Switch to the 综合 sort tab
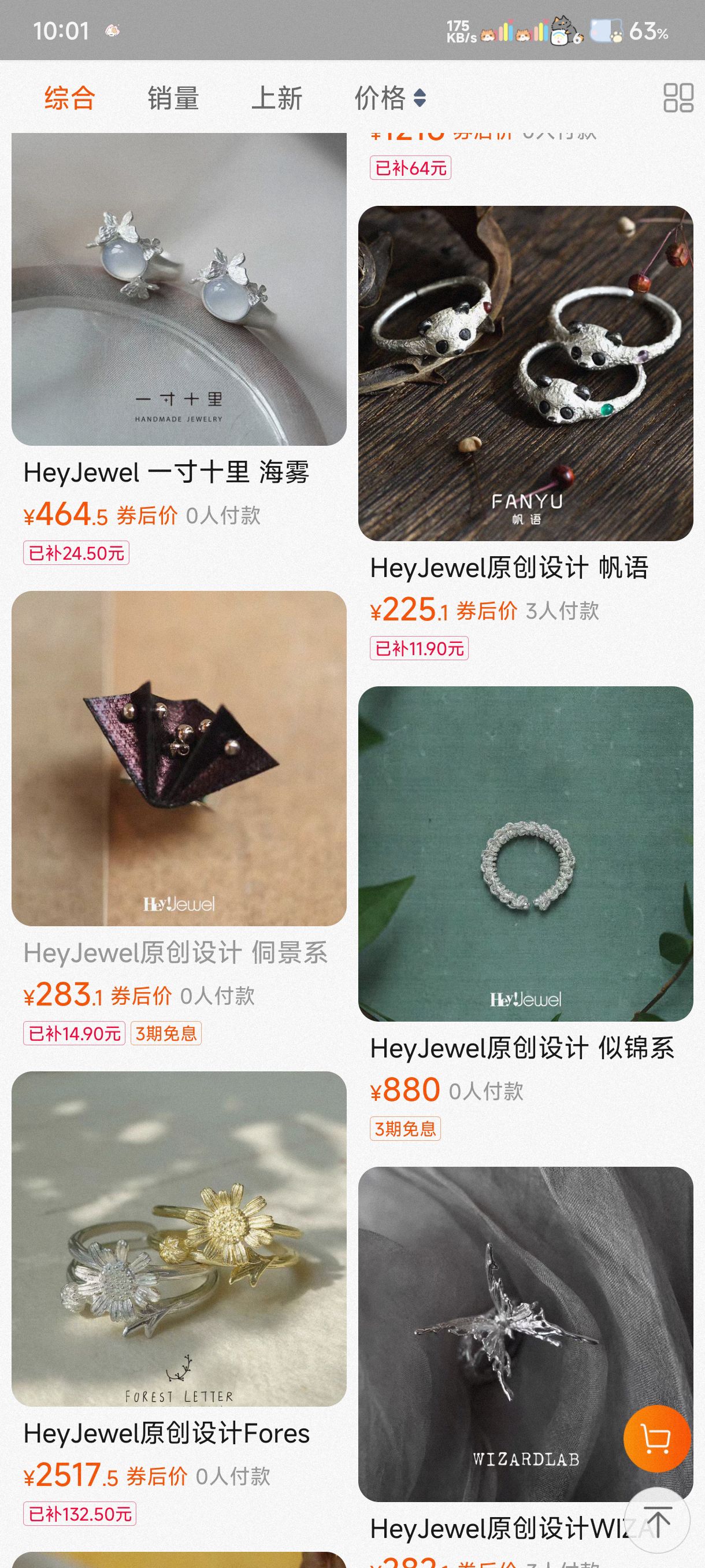705x1568 pixels. click(70, 98)
